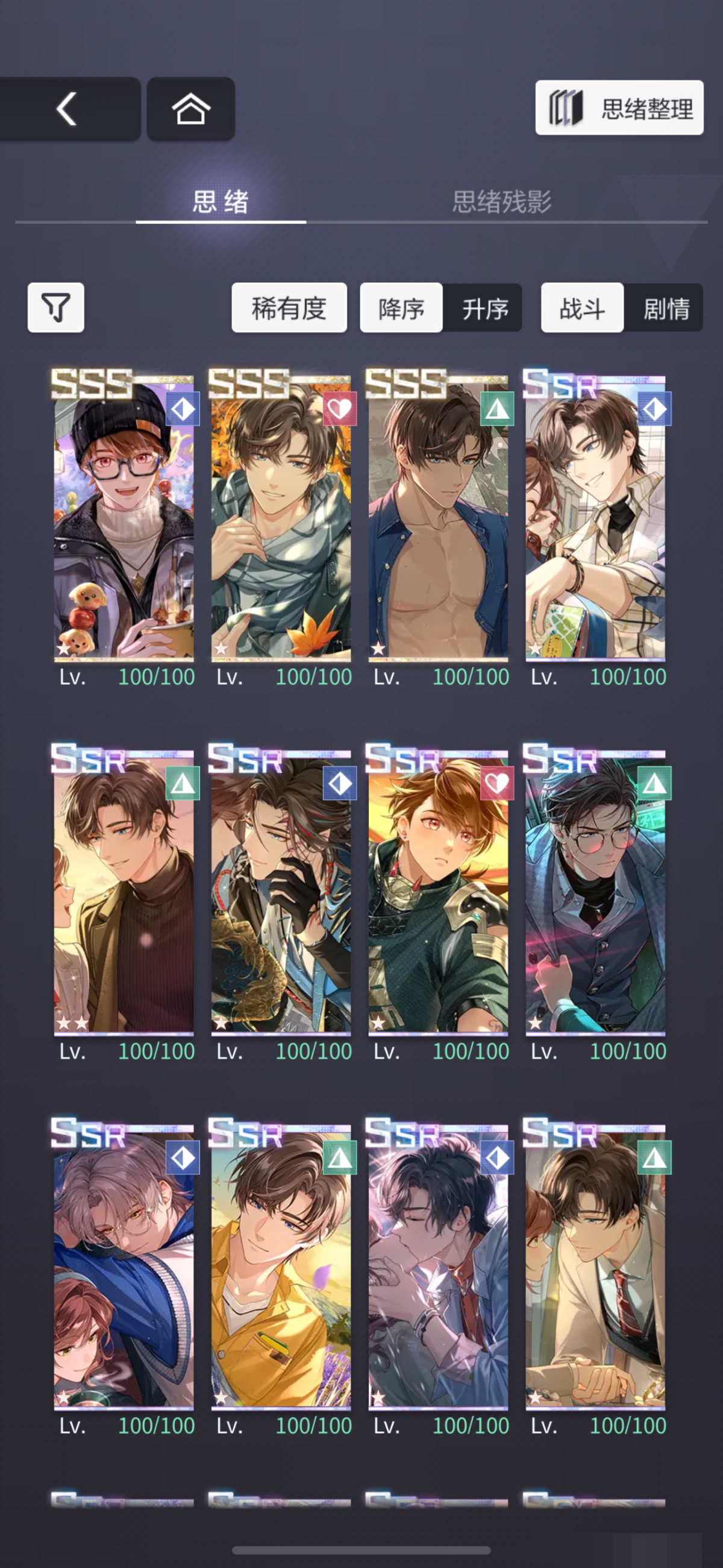Choose 降序 descending order
Viewport: 723px width, 1568px height.
(401, 308)
